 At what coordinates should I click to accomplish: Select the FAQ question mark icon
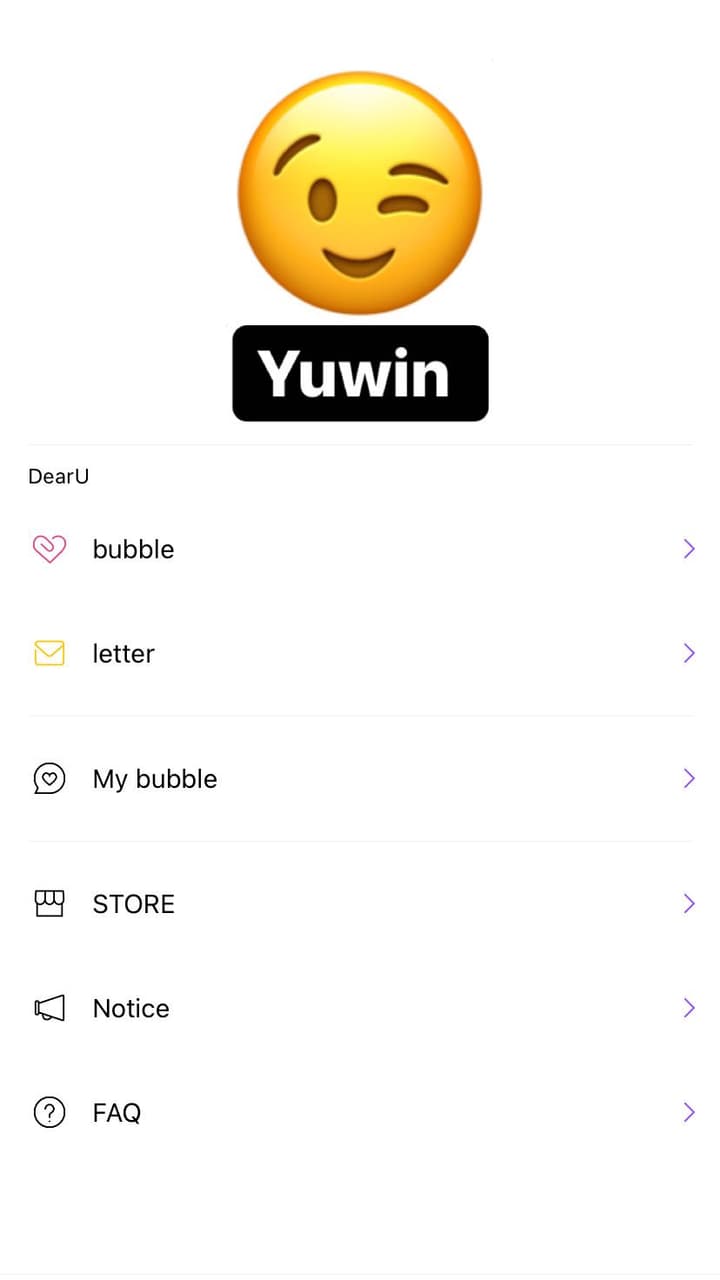[x=48, y=1112]
